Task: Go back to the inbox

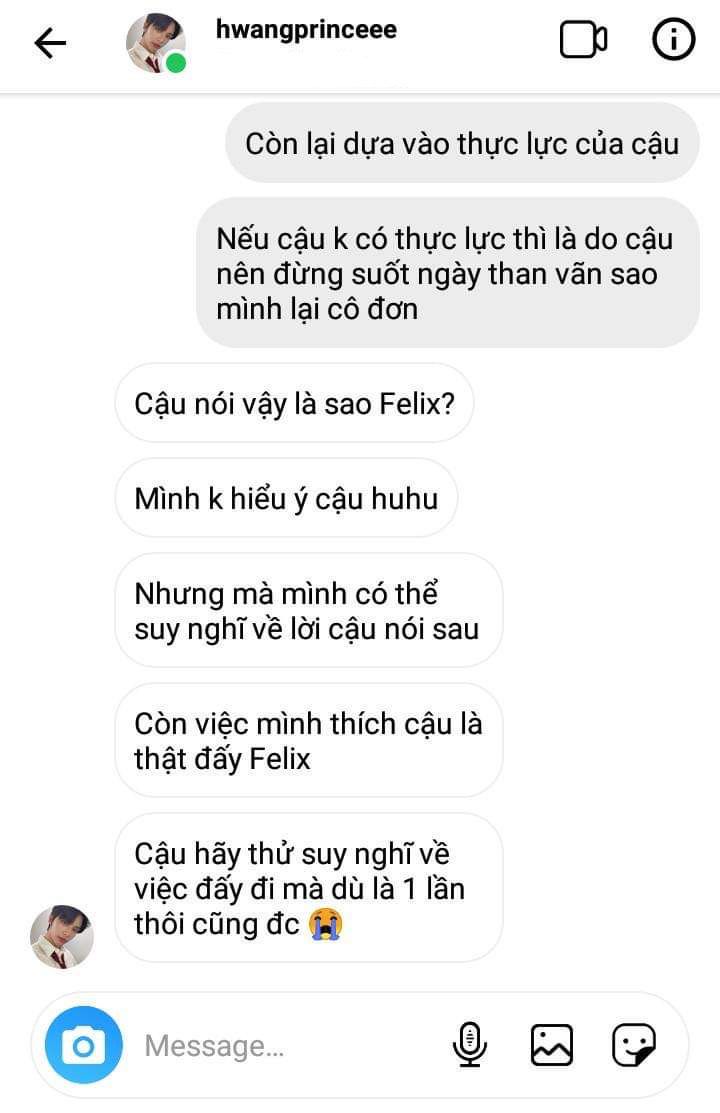Action: 50,42
